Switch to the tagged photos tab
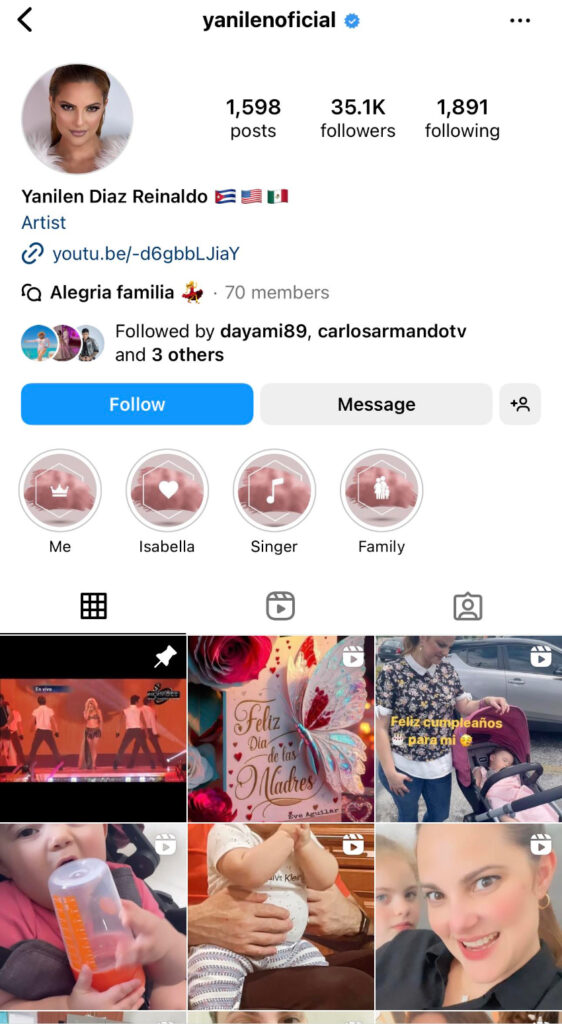Image resolution: width=562 pixels, height=1024 pixels. (x=468, y=606)
